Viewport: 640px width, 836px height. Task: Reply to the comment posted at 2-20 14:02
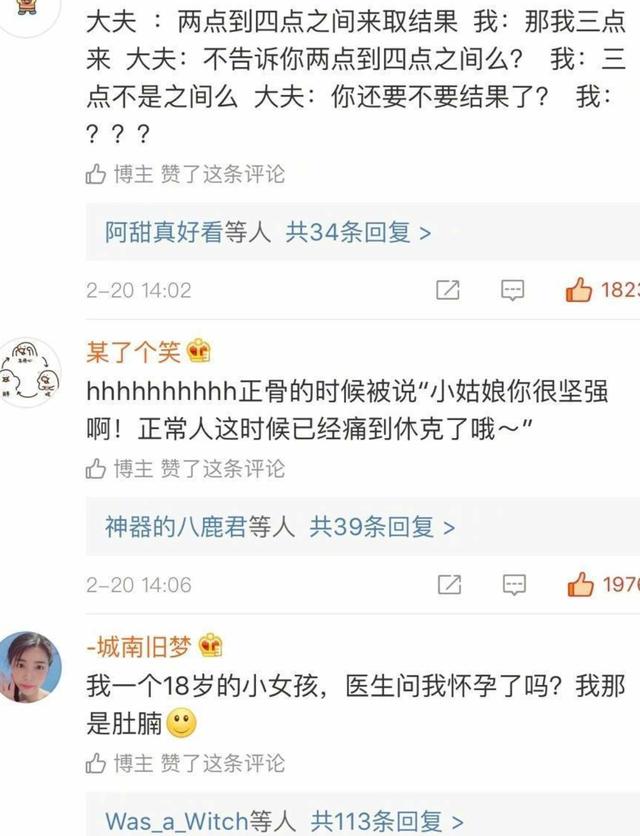click(x=512, y=291)
